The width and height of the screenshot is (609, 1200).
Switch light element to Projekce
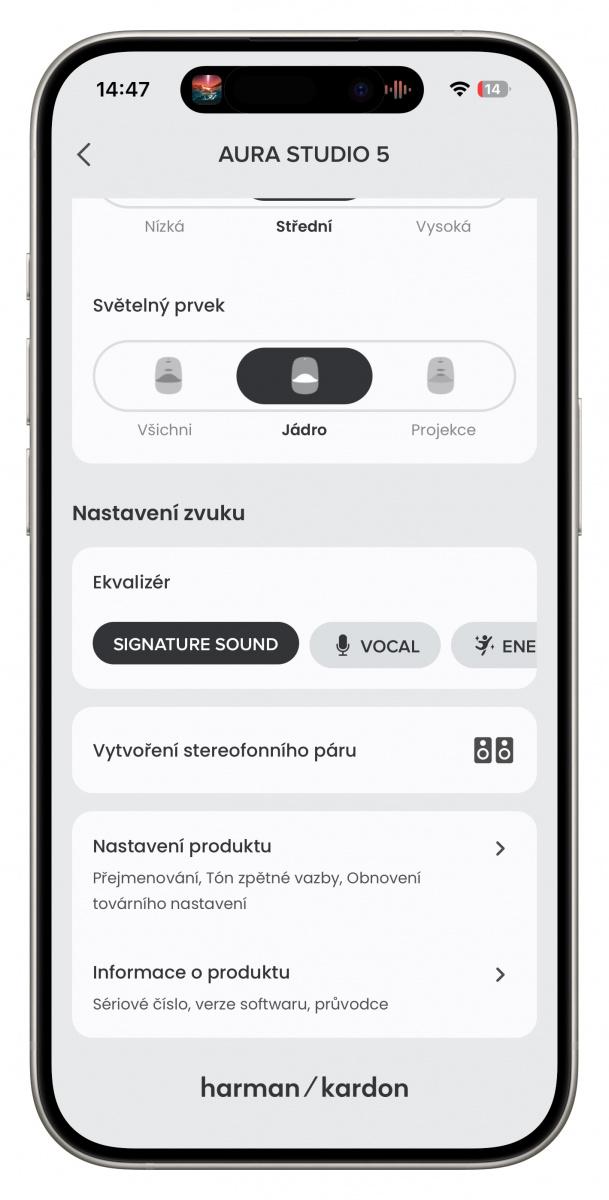(x=441, y=377)
